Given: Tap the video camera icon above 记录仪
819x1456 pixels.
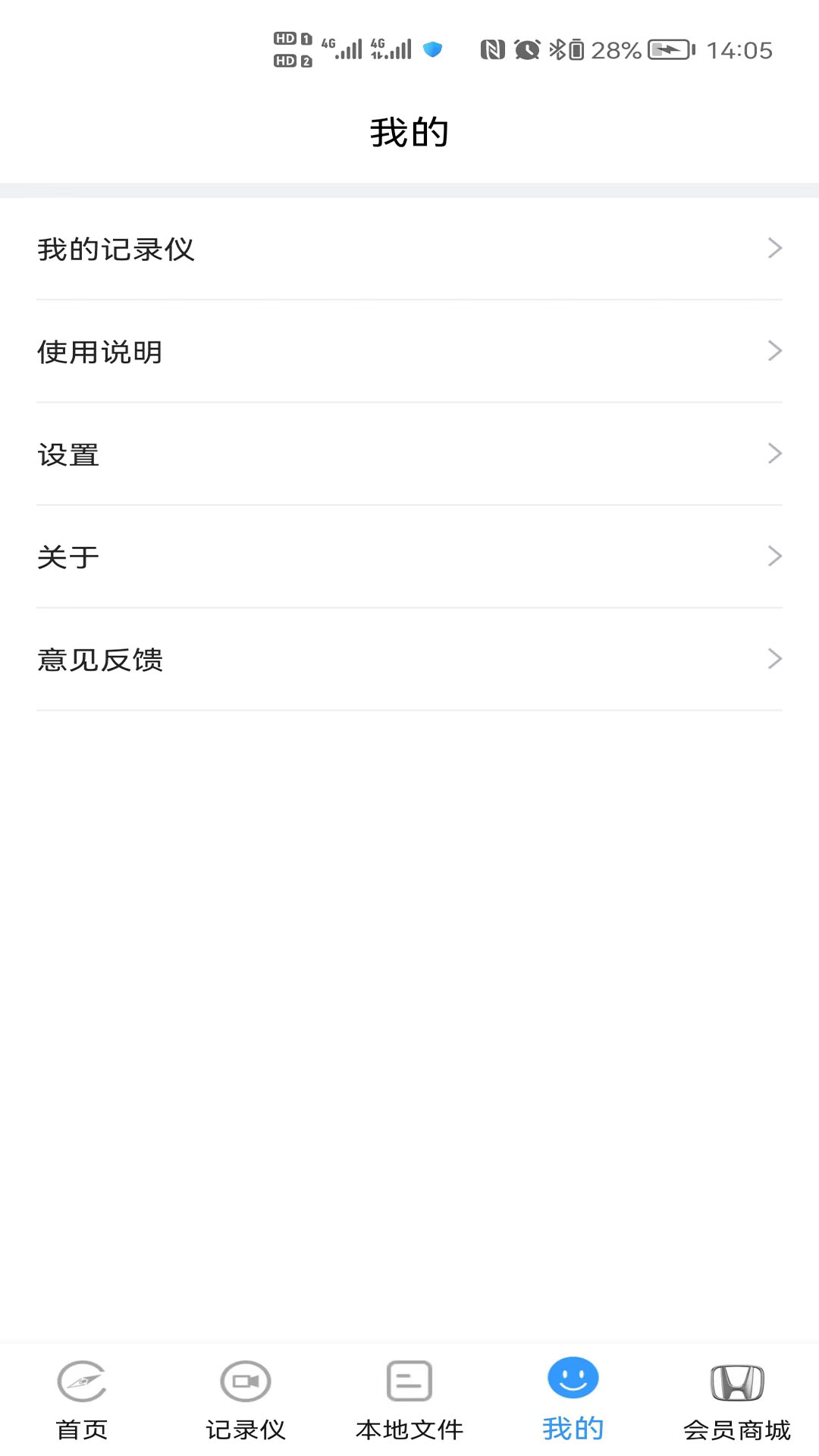Looking at the screenshot, I should point(244,1382).
